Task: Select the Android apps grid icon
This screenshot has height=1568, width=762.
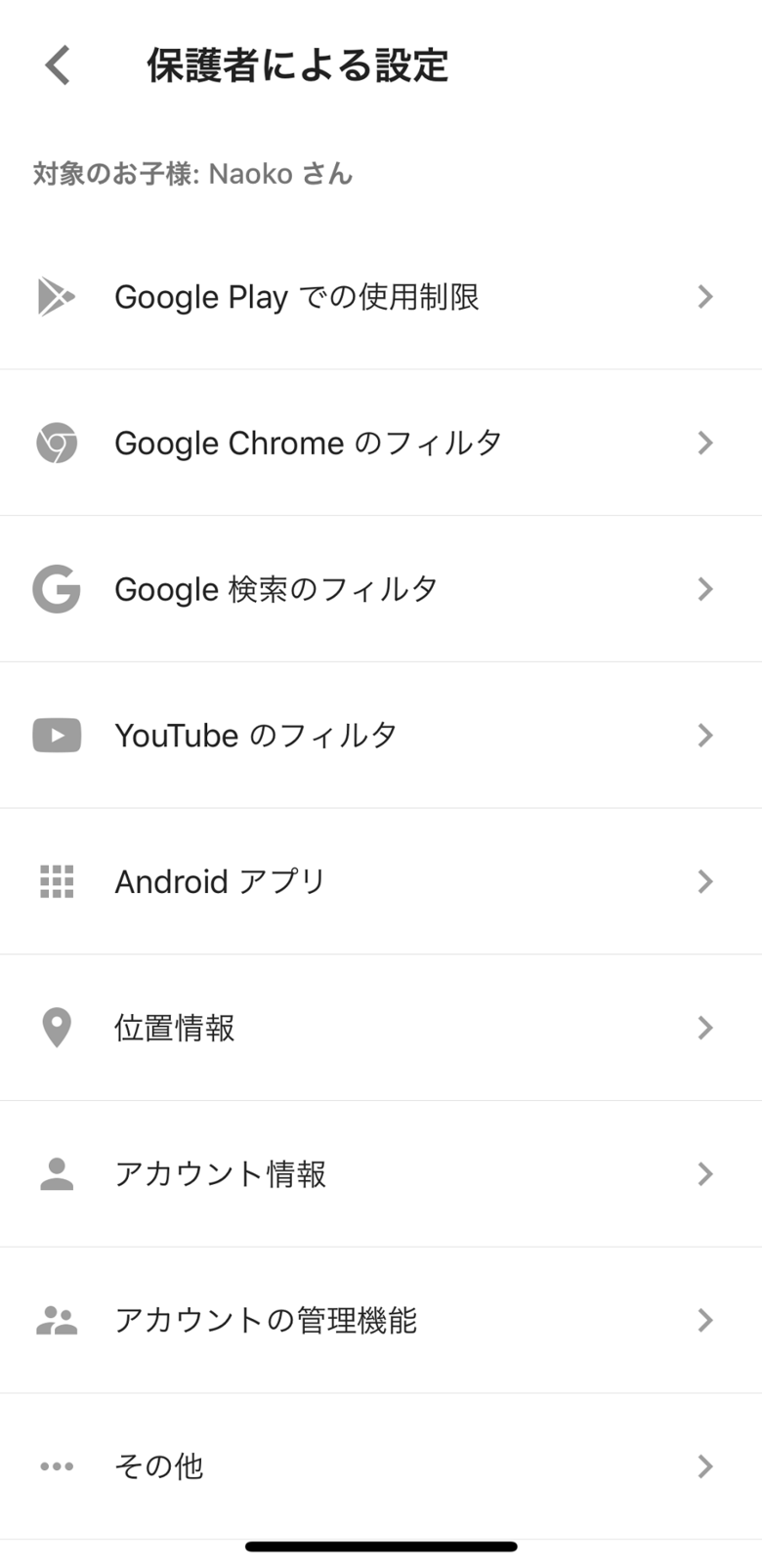Action: pos(56,881)
